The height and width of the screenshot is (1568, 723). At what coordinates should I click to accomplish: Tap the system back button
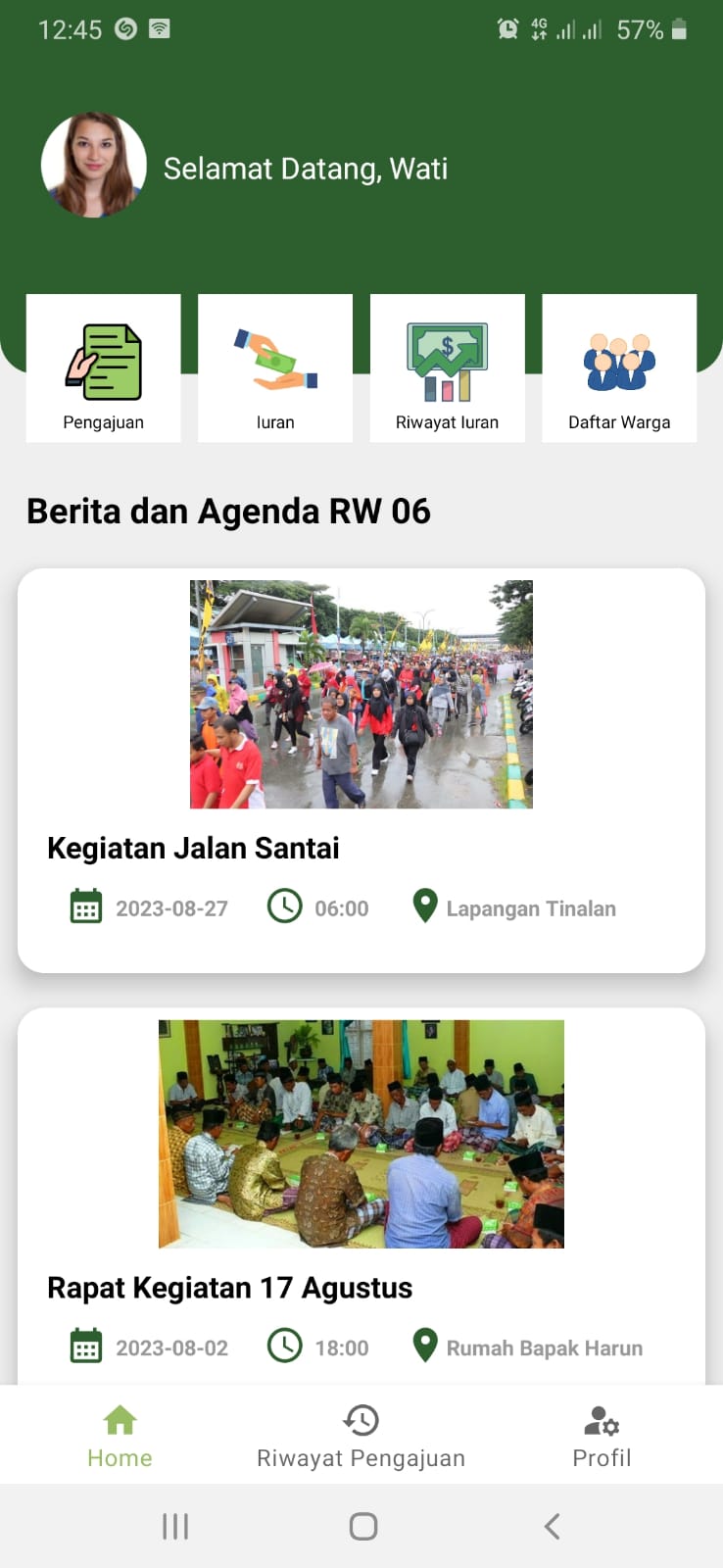[552, 1526]
